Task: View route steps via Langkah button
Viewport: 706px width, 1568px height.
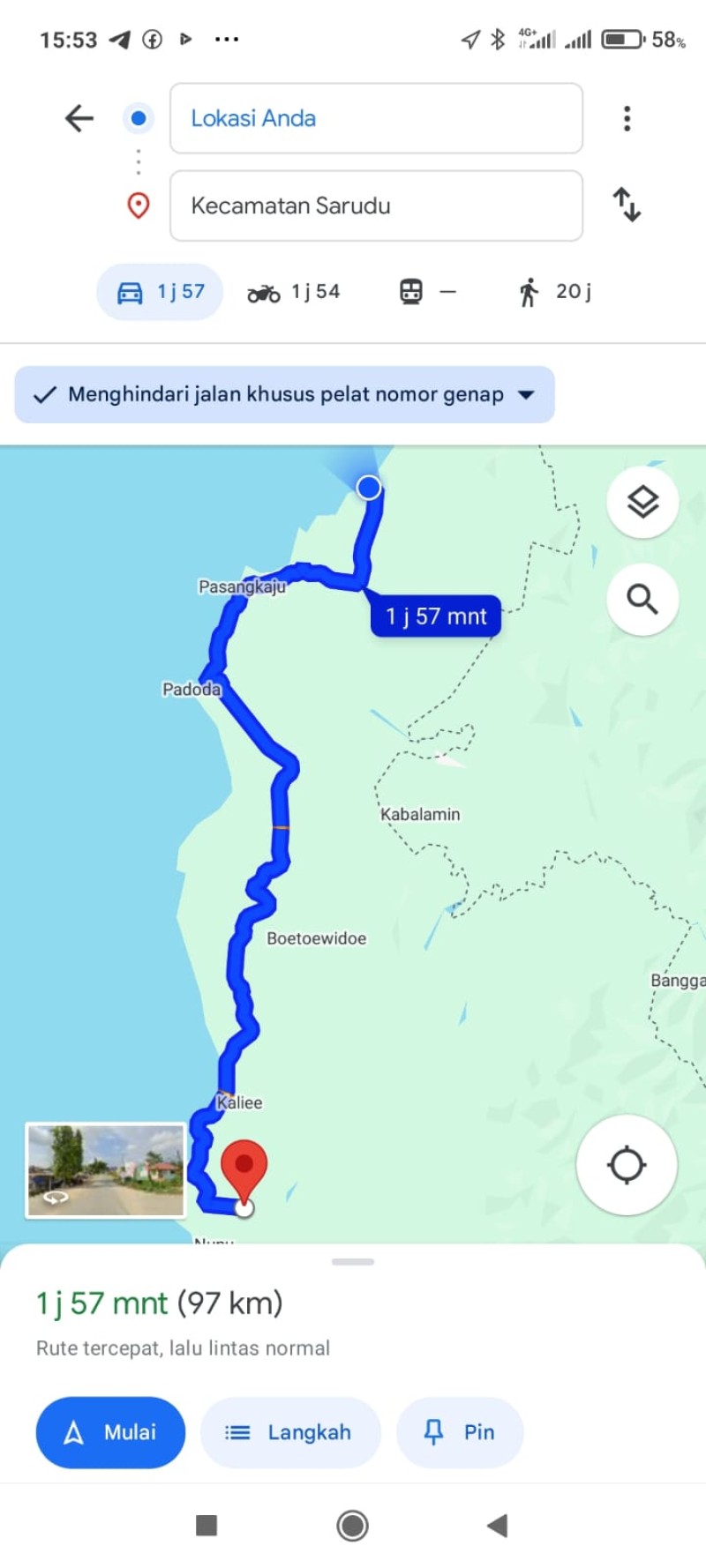Action: (x=290, y=1432)
